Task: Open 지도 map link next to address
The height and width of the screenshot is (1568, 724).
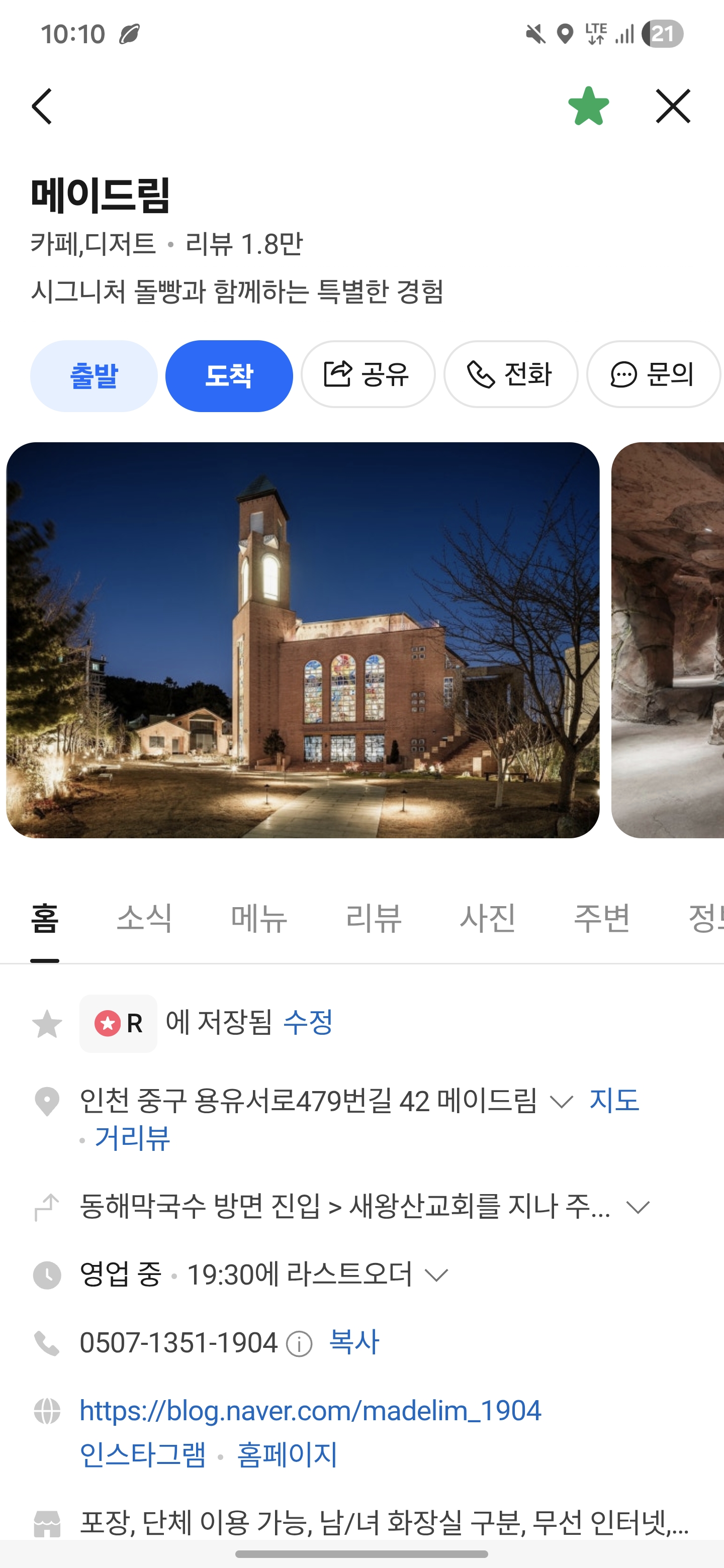Action: (614, 1101)
